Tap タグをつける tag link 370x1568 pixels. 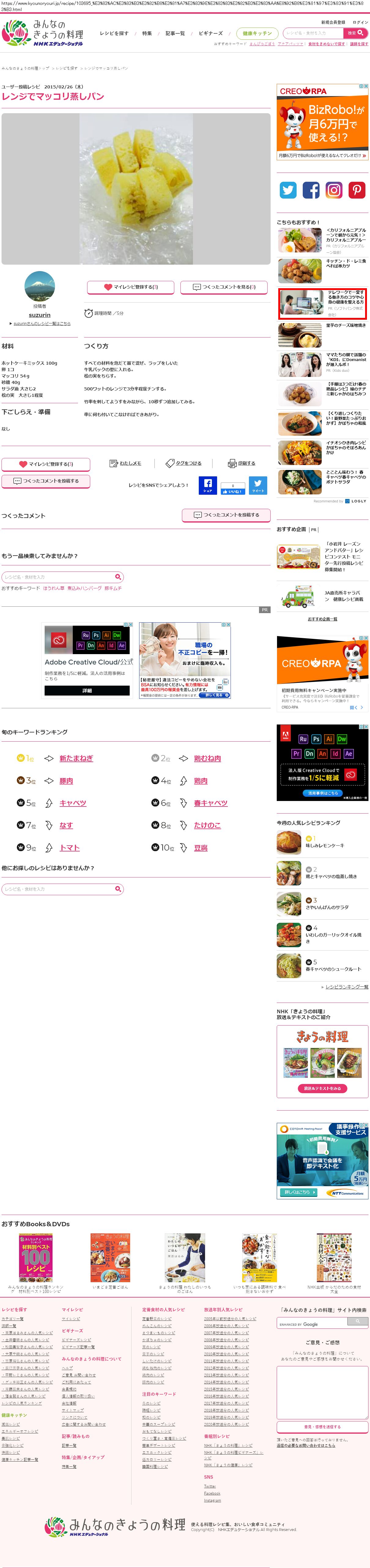click(184, 463)
